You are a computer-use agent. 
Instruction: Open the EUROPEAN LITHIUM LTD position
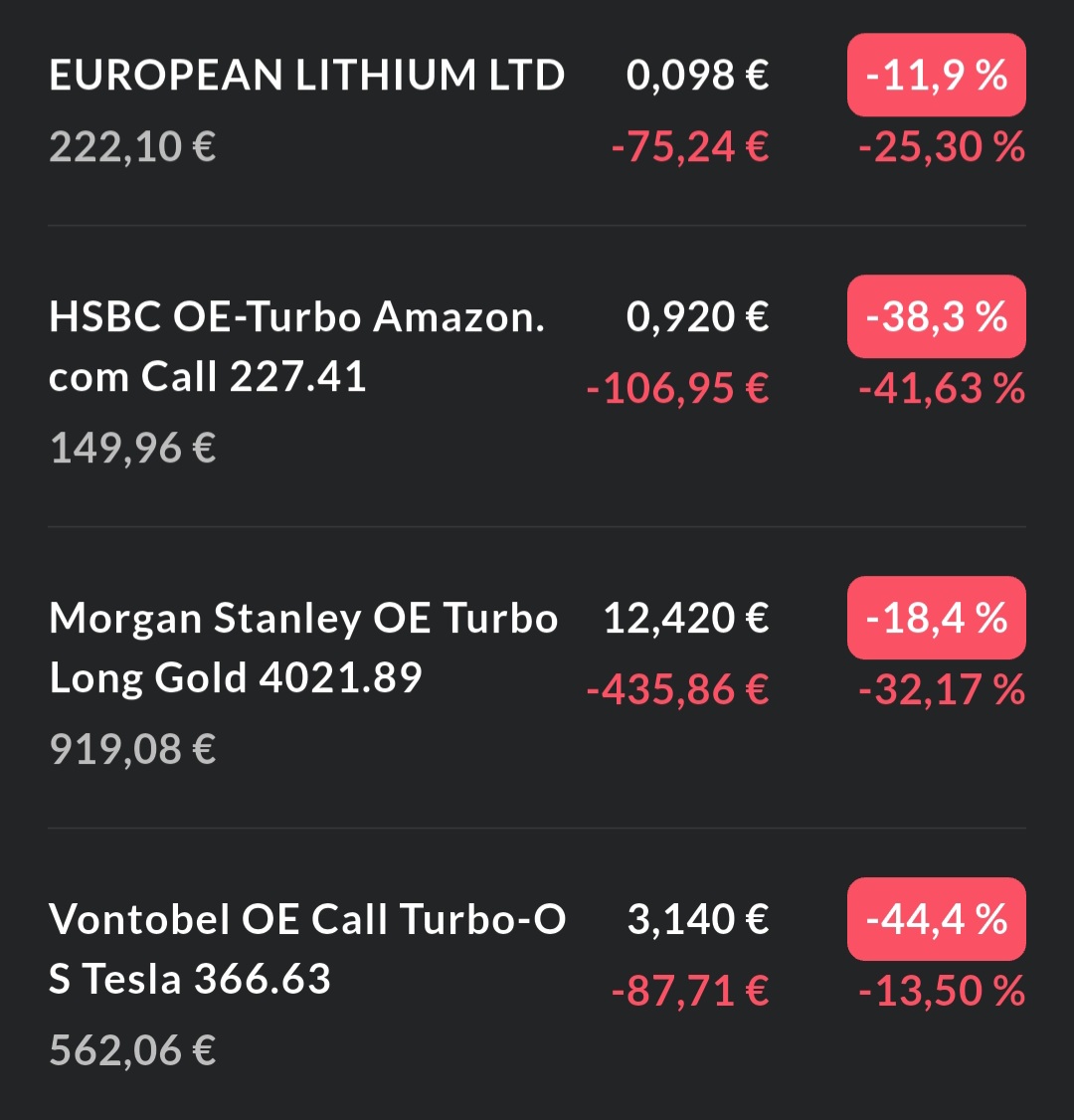537,111
